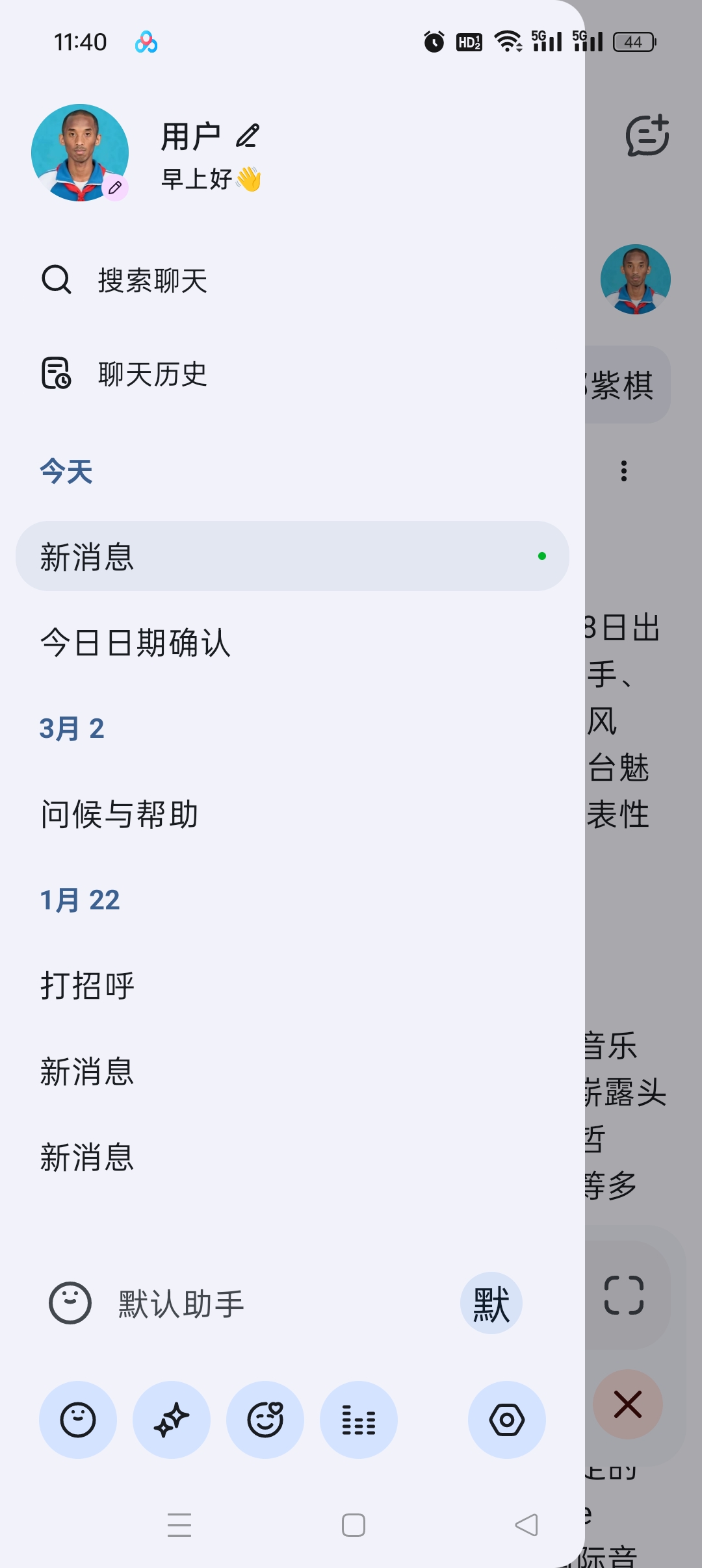Tap the app logo next to the clock
Screen dimensions: 702x1568
click(x=146, y=42)
